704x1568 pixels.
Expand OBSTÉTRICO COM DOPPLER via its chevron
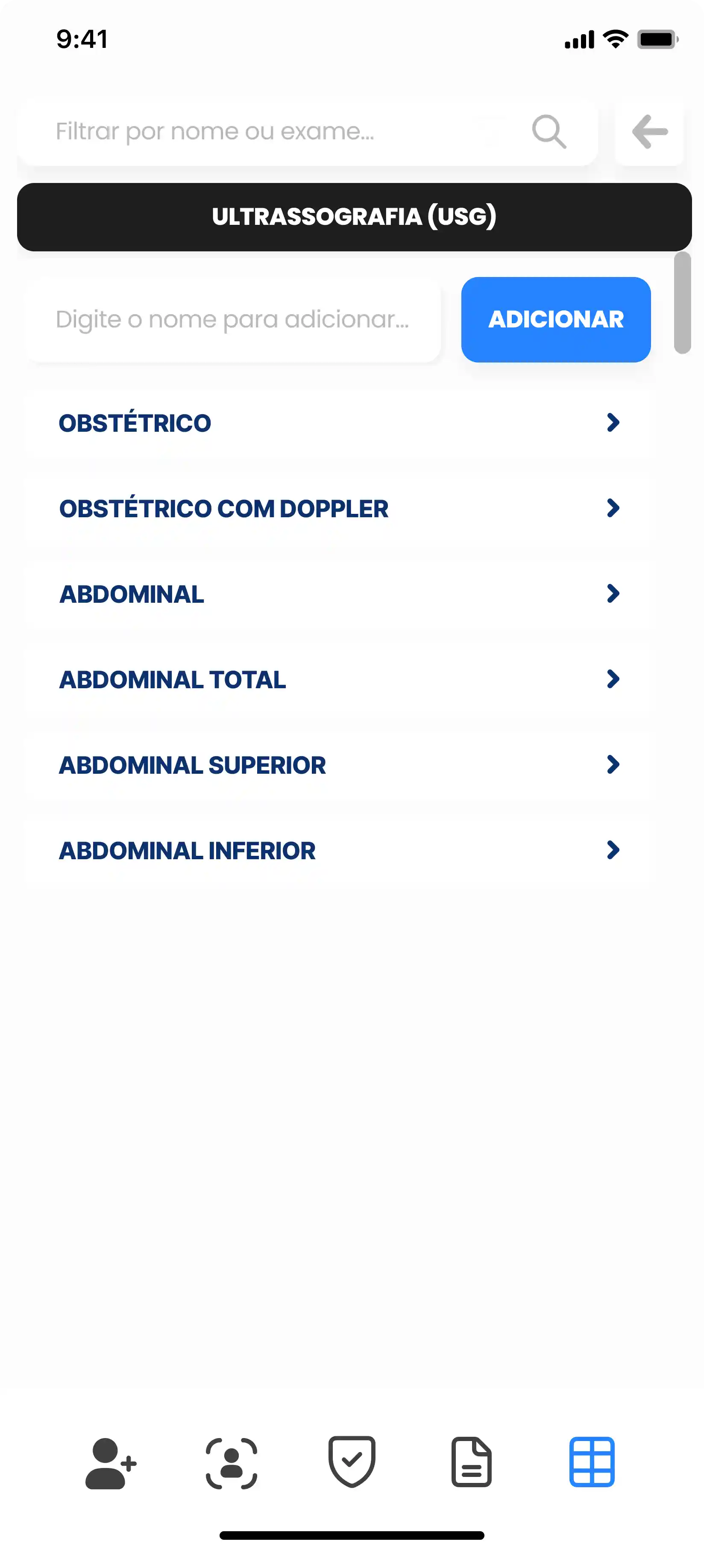click(613, 508)
